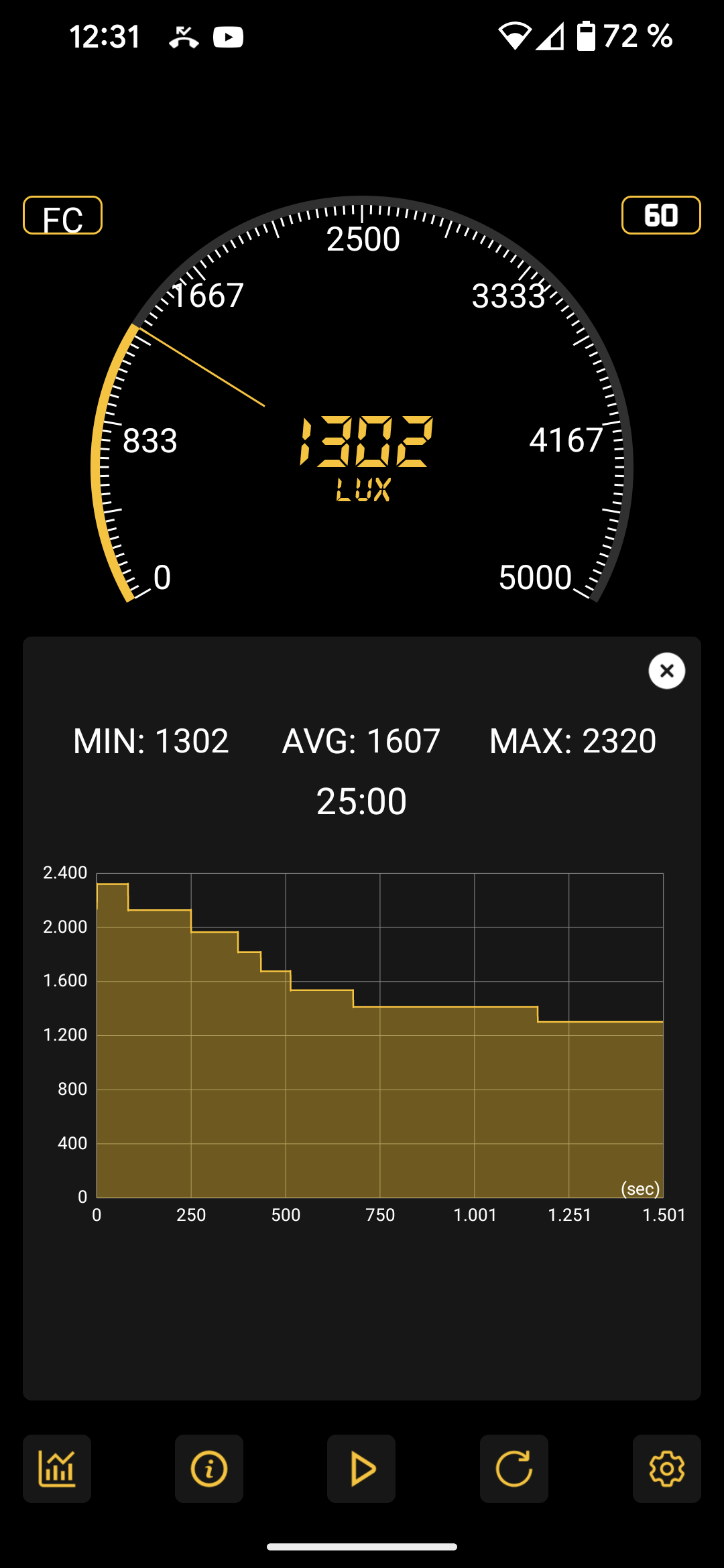The height and width of the screenshot is (1568, 724).
Task: Pause recording with the play control
Action: [361, 1469]
